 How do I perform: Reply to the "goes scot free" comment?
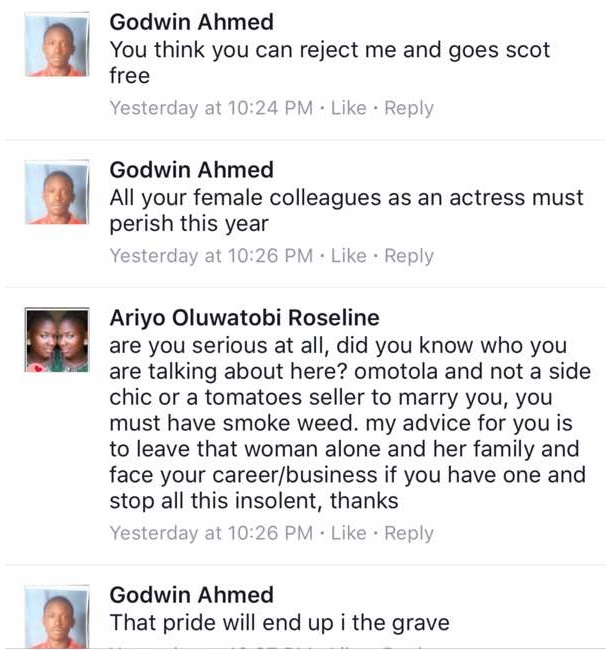pos(408,108)
